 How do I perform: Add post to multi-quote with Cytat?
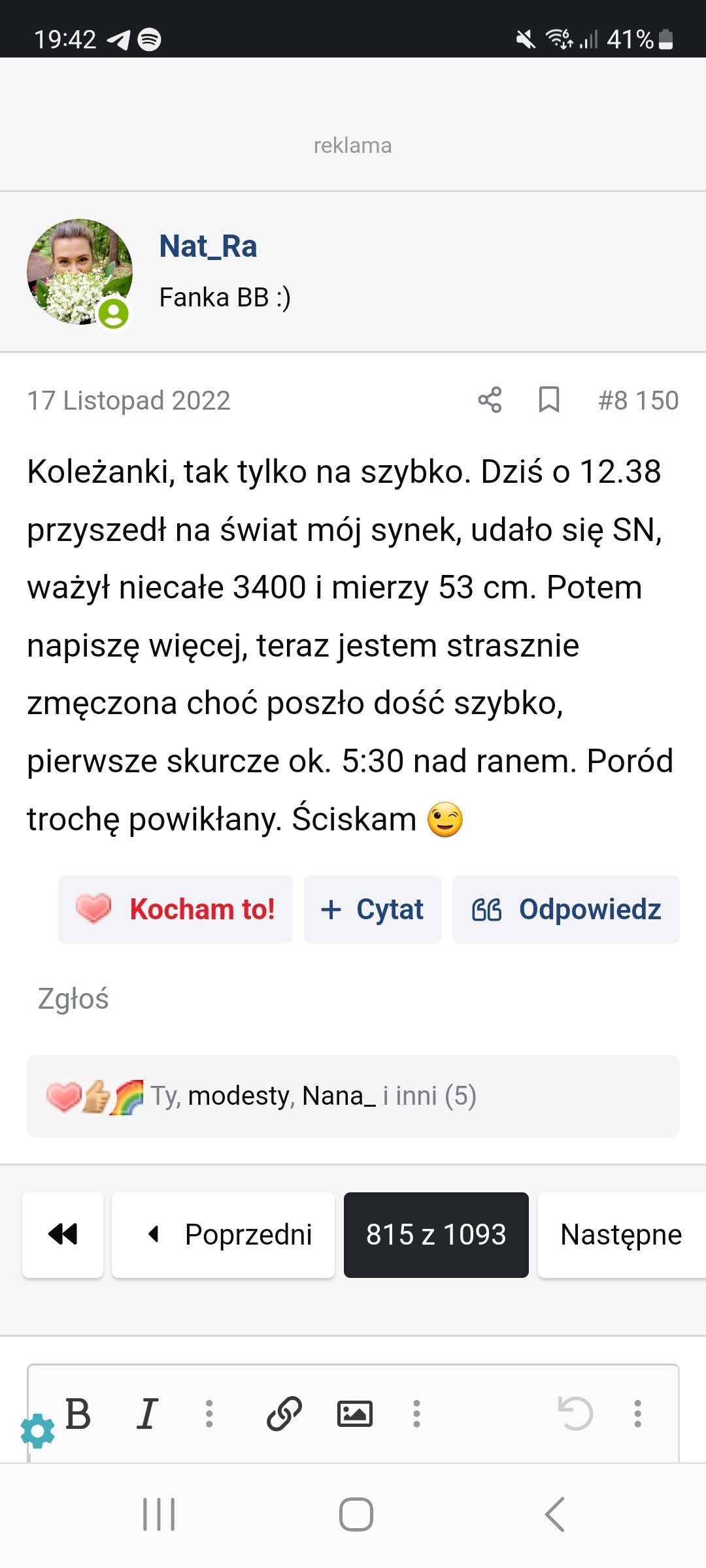tap(373, 909)
